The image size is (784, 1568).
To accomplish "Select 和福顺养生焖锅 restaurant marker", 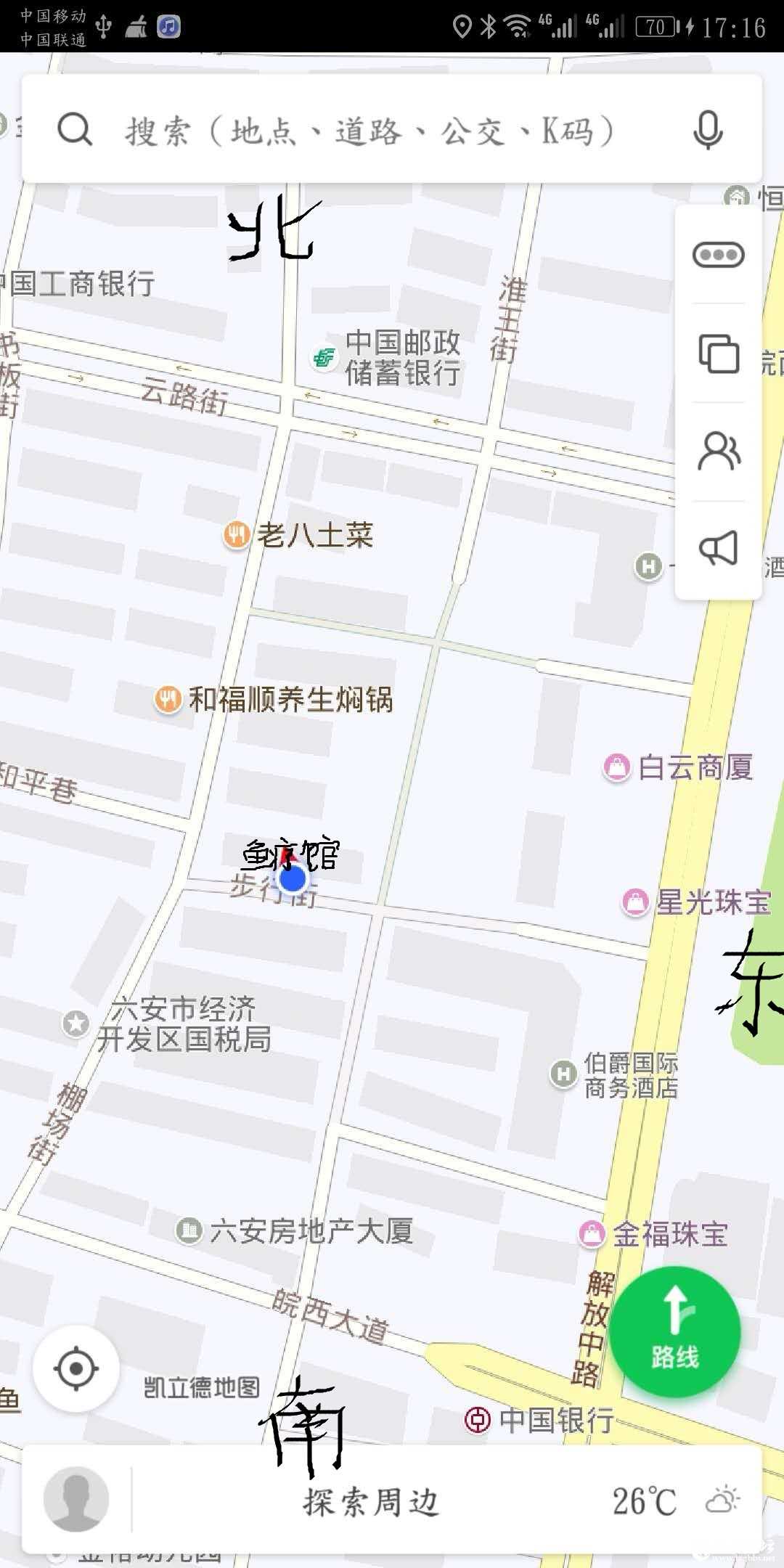I will (x=168, y=700).
